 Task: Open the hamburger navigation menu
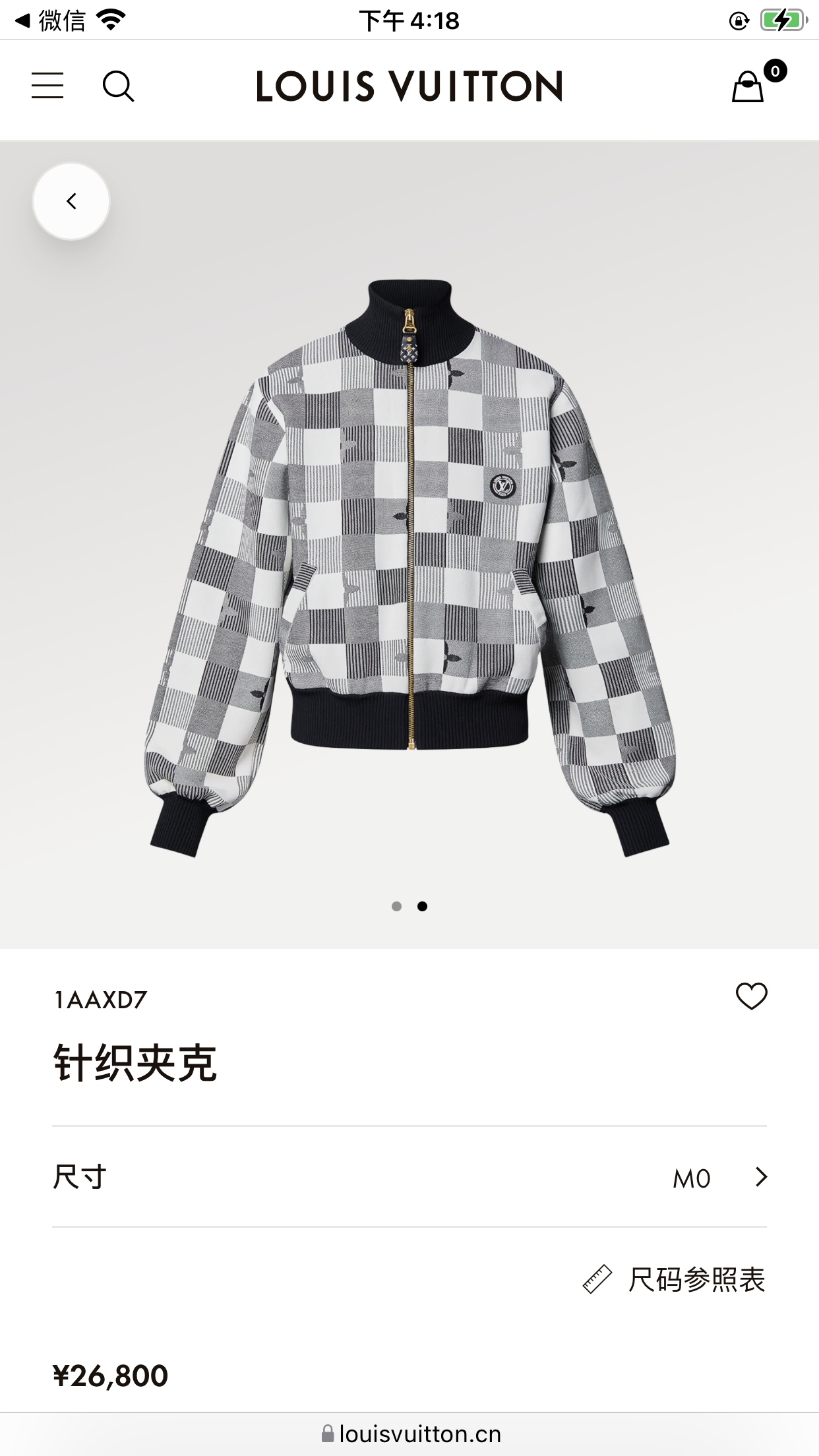47,86
